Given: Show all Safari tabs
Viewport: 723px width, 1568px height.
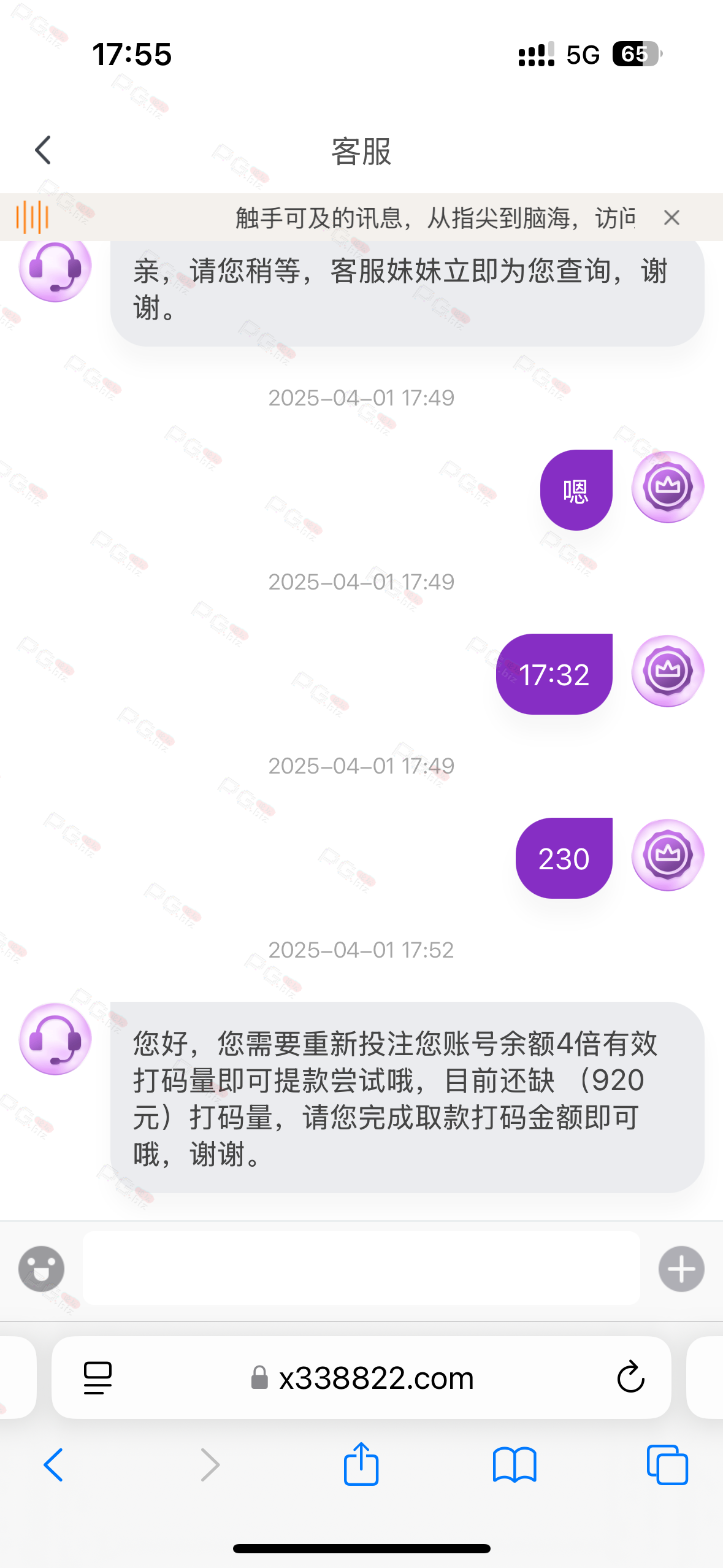Looking at the screenshot, I should click(667, 1465).
